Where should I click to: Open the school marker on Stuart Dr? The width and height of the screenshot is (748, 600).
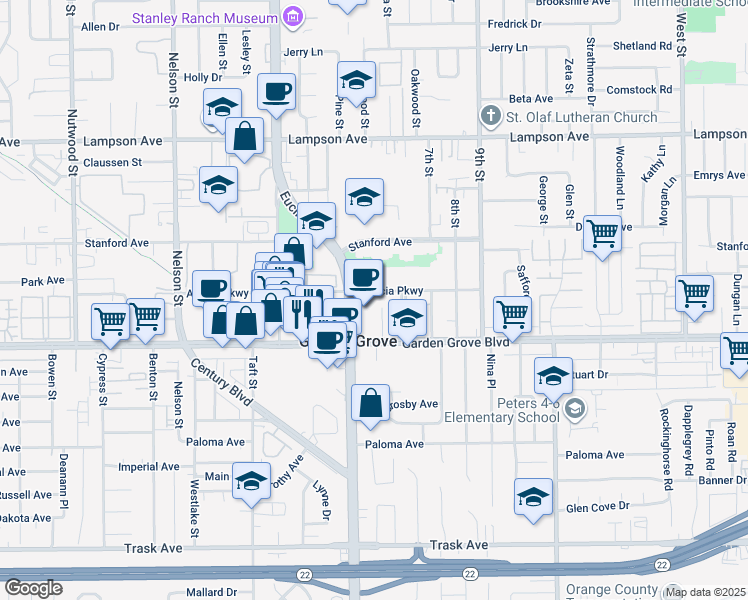(553, 376)
